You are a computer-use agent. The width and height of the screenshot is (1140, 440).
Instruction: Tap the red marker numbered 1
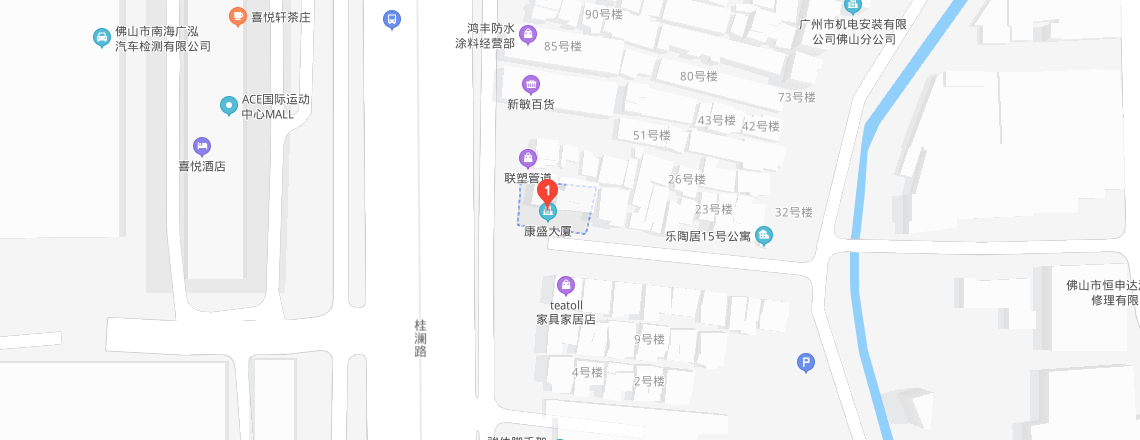click(547, 190)
